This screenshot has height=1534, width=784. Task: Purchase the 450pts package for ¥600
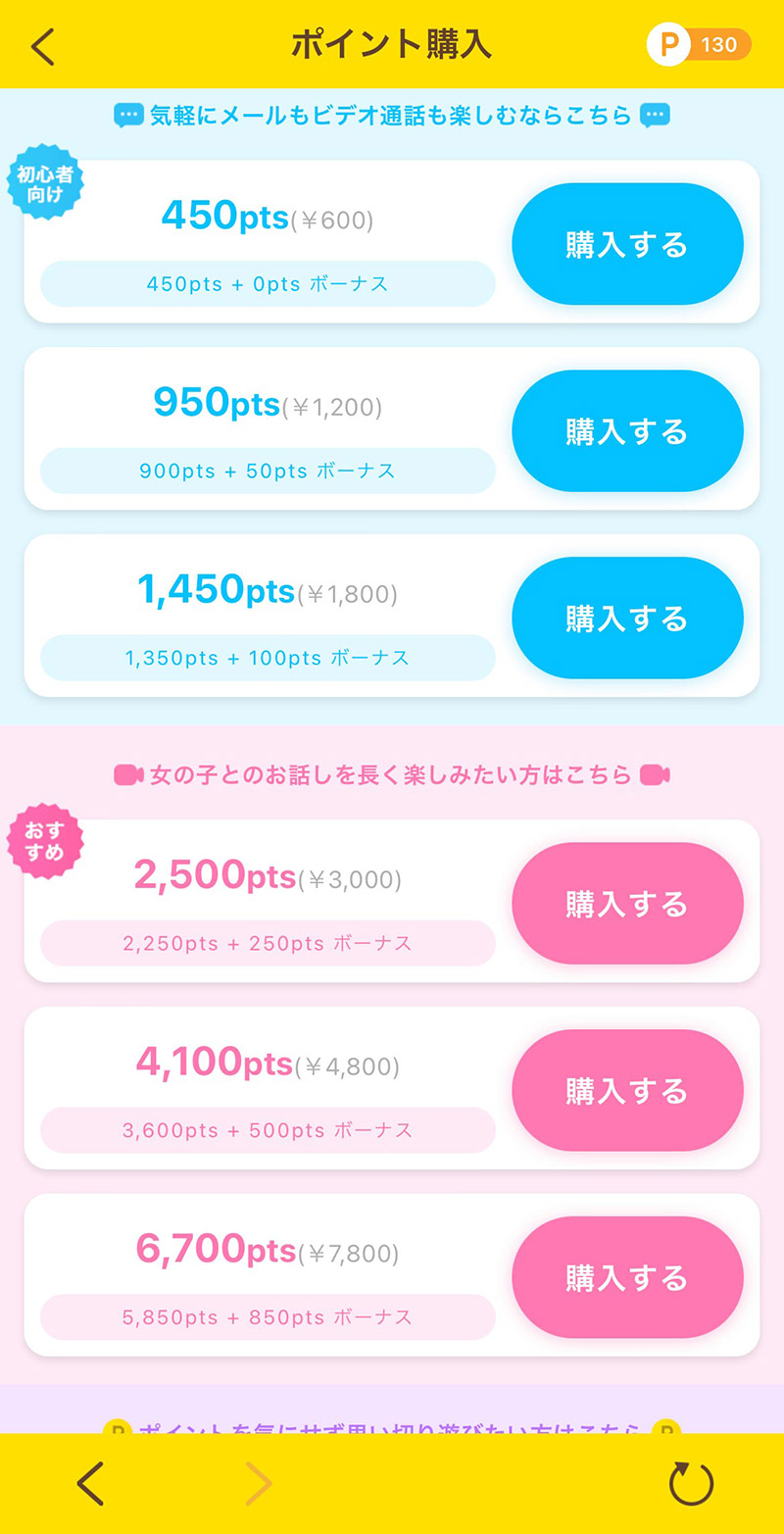click(627, 244)
